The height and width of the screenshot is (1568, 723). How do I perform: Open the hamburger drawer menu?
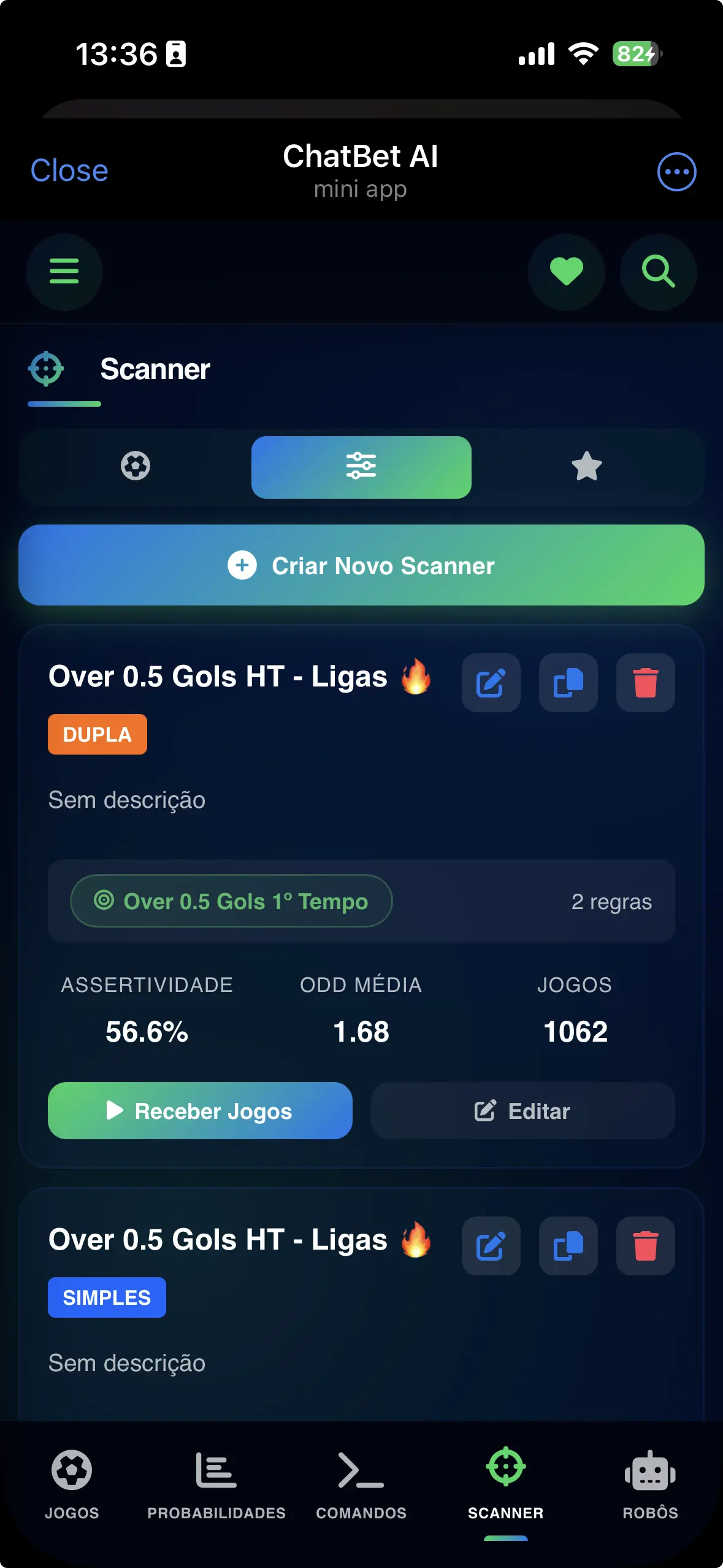[64, 271]
